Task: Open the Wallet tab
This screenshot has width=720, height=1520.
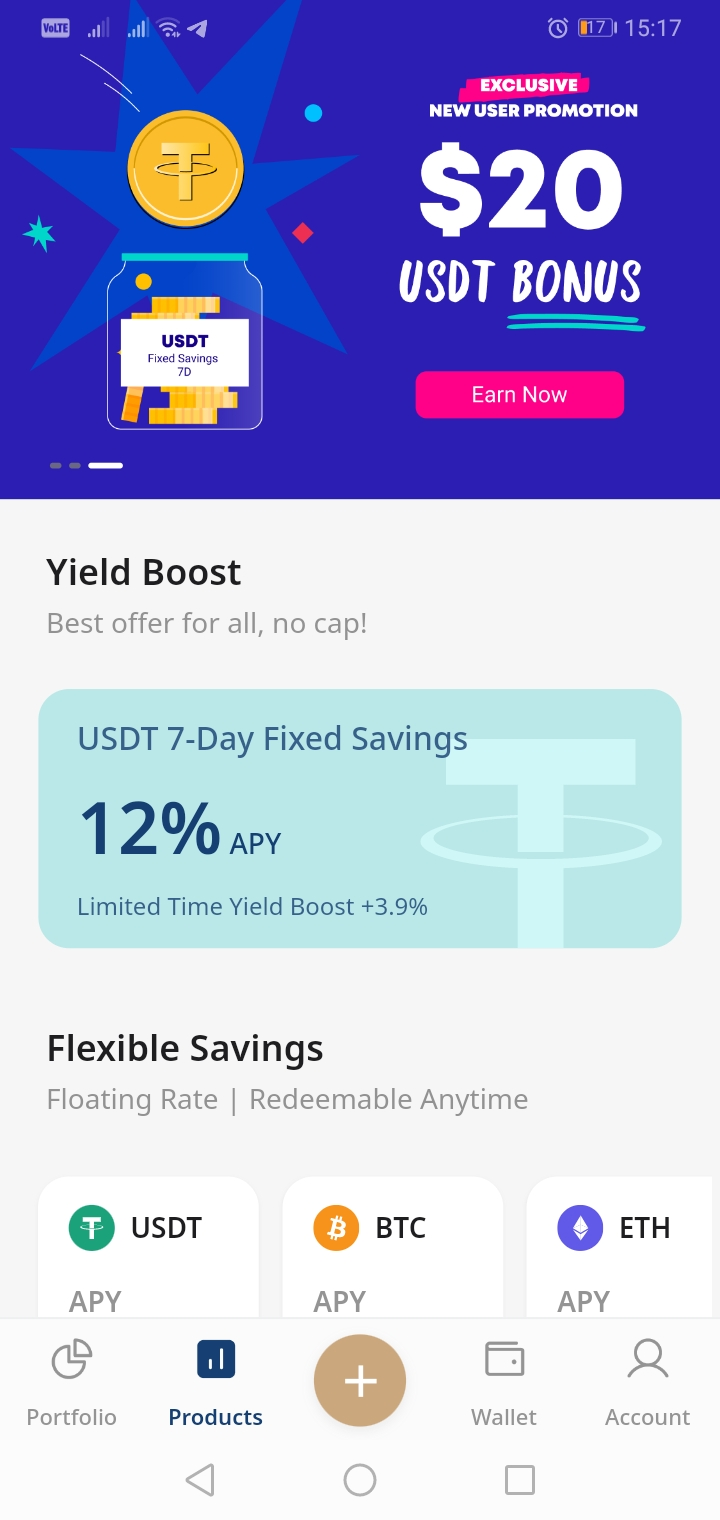Action: tap(504, 1383)
